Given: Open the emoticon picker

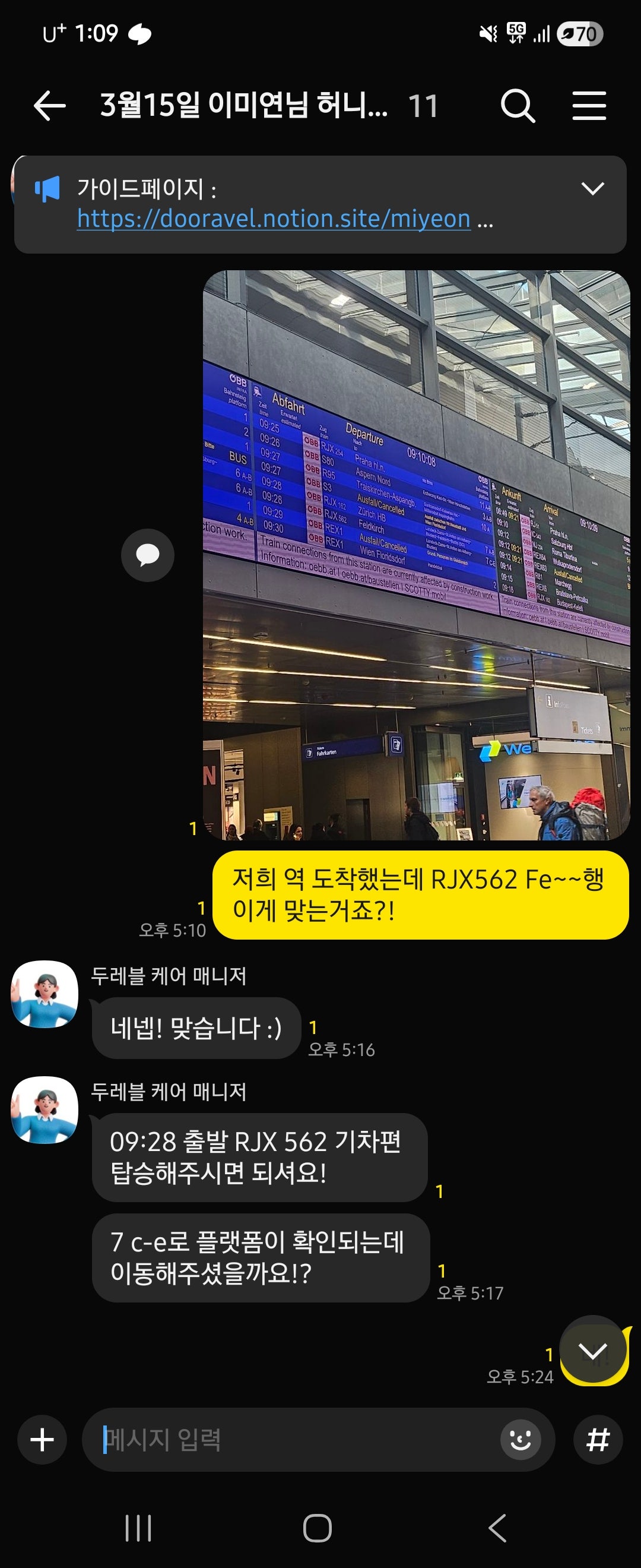Looking at the screenshot, I should [x=520, y=1440].
